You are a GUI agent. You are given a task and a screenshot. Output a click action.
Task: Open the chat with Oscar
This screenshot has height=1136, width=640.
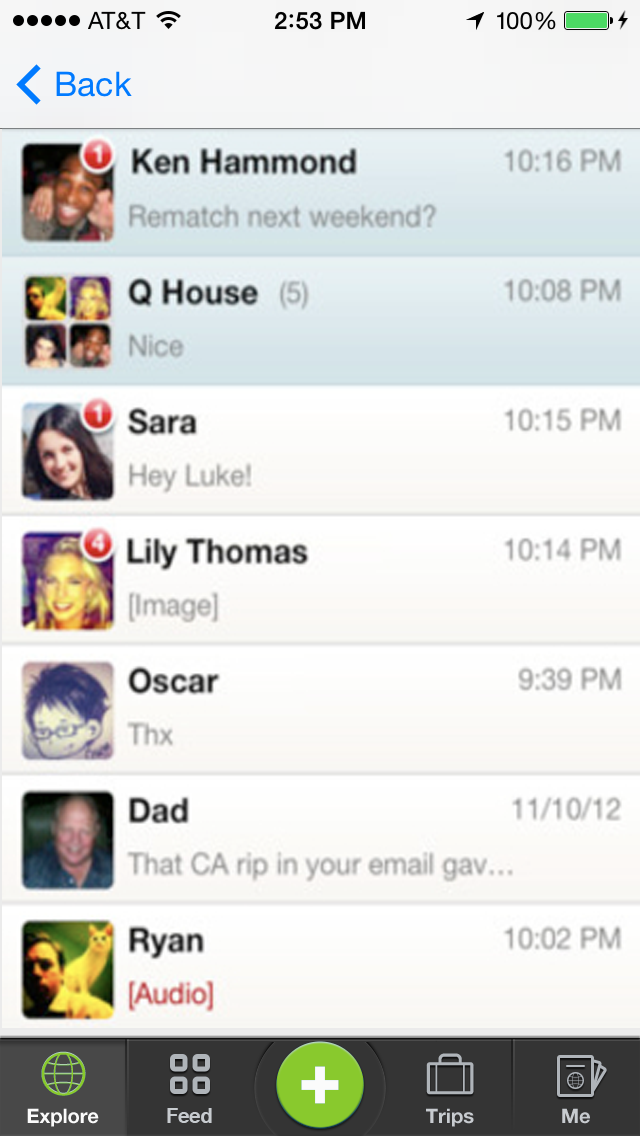[320, 709]
